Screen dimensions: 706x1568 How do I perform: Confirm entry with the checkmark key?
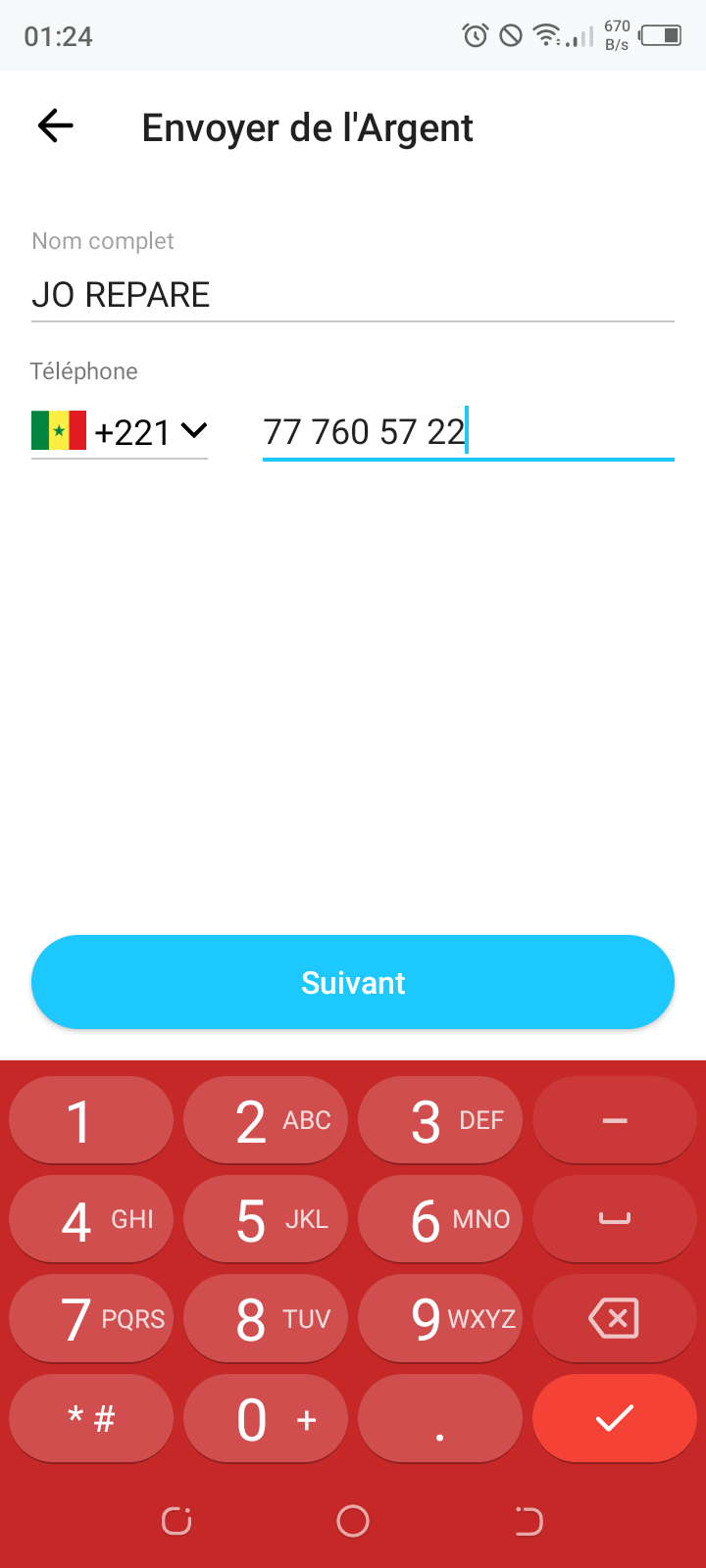pos(614,1418)
